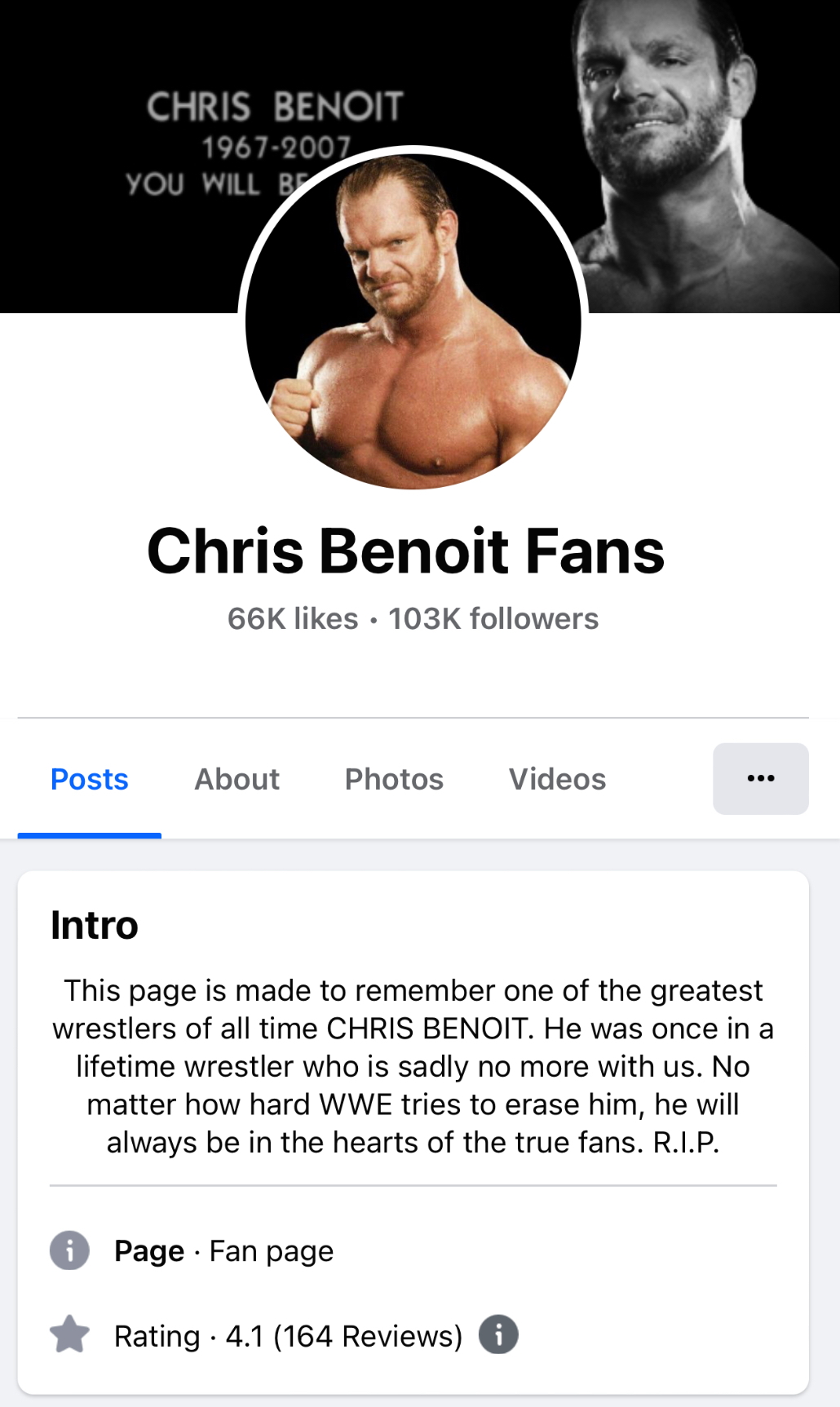Open the Videos tab
Viewport: 840px width, 1407px height.
point(557,780)
